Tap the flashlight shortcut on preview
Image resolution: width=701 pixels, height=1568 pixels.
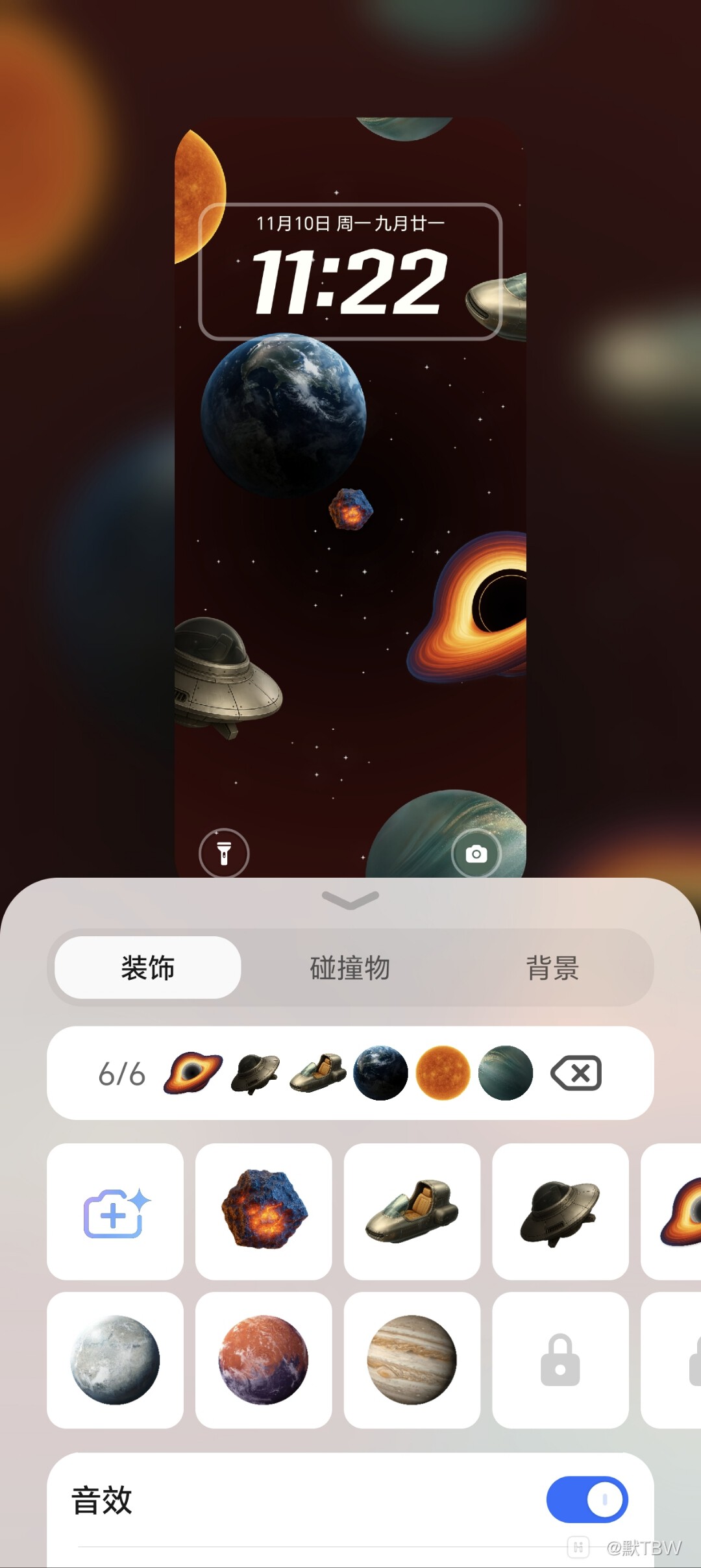click(224, 853)
